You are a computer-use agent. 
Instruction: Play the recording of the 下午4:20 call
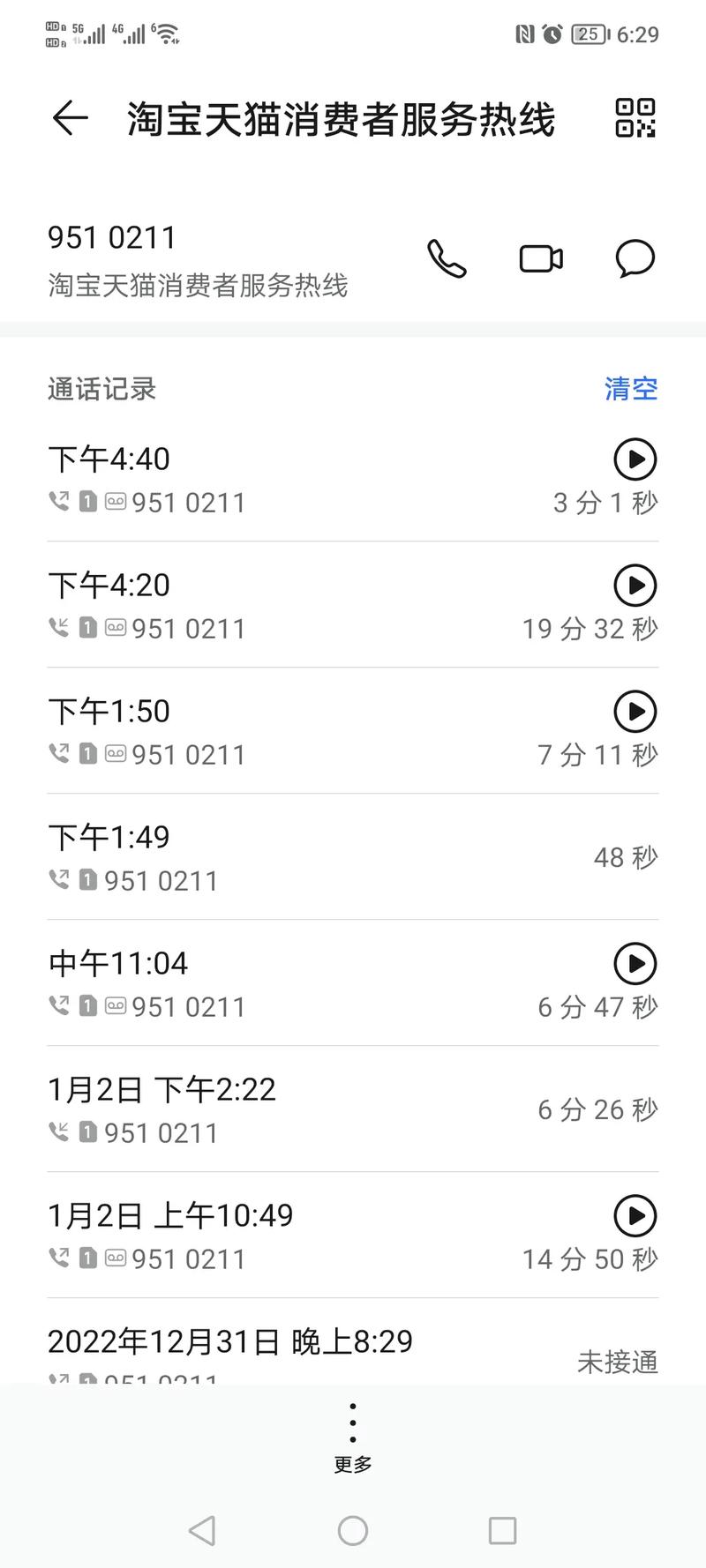635,586
